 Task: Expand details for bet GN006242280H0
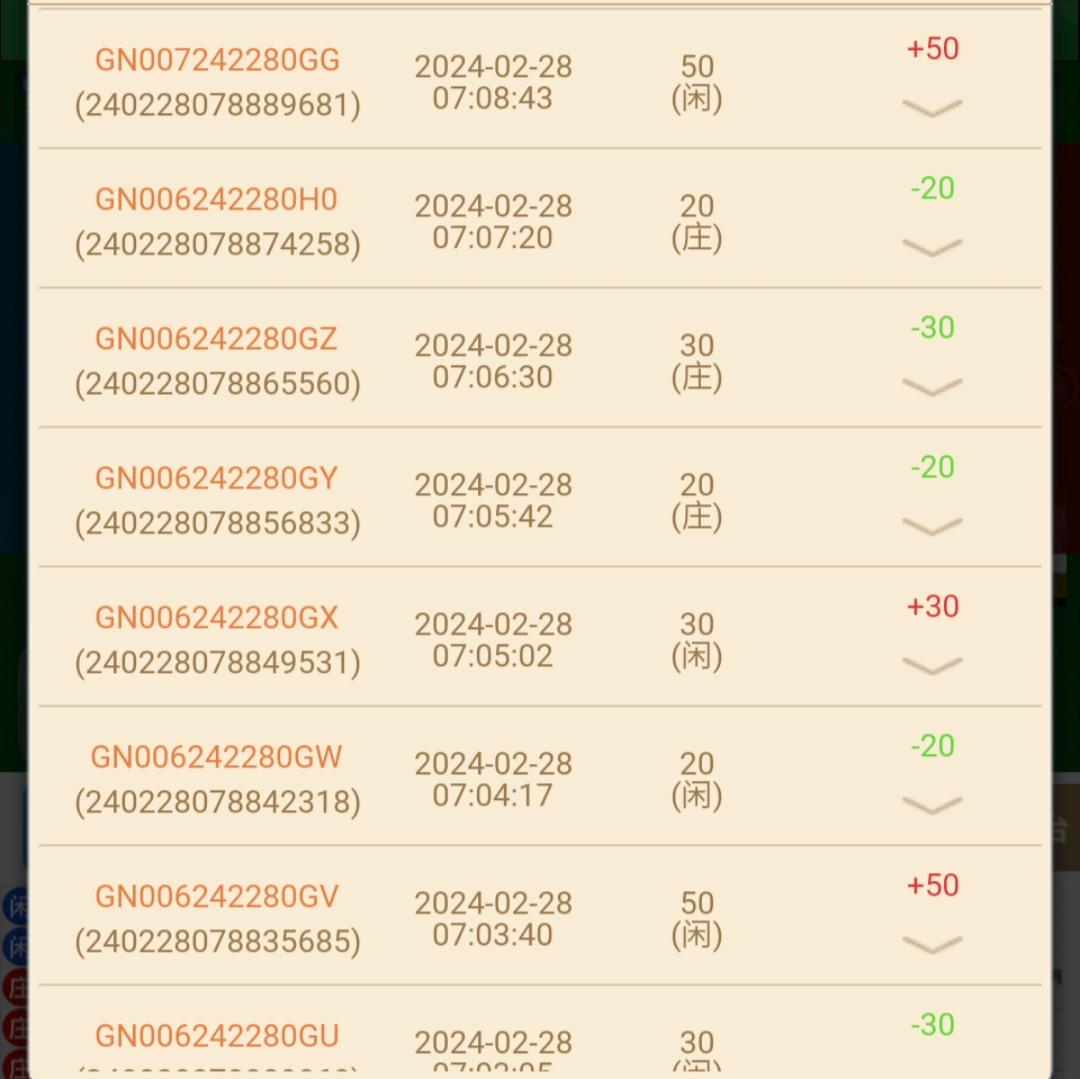pyautogui.click(x=932, y=247)
